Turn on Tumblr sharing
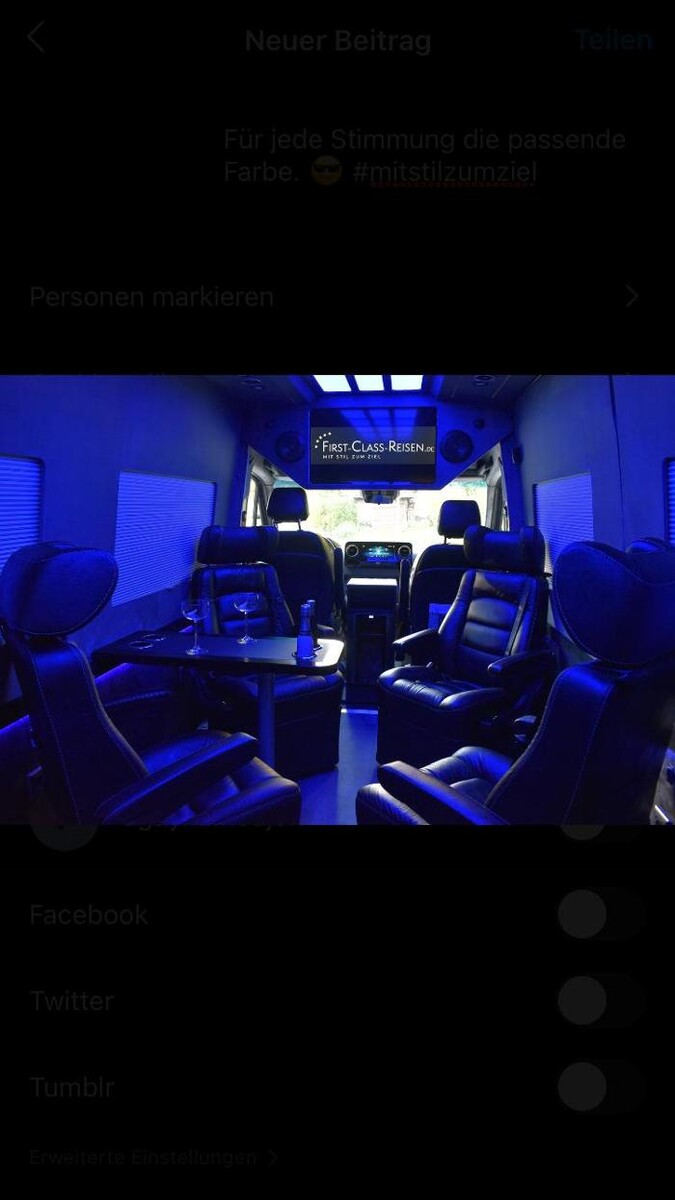675x1200 pixels. 600,1087
